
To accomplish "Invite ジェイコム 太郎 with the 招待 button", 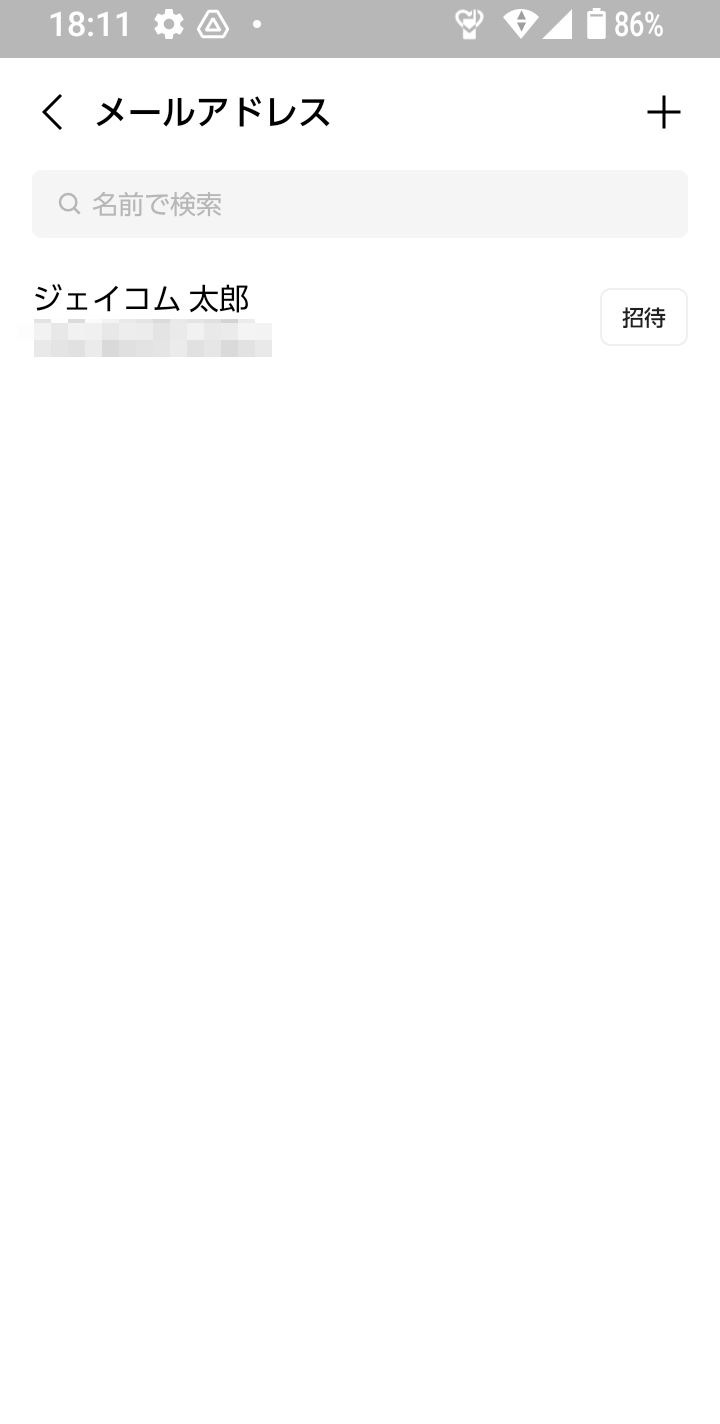I will (643, 317).
